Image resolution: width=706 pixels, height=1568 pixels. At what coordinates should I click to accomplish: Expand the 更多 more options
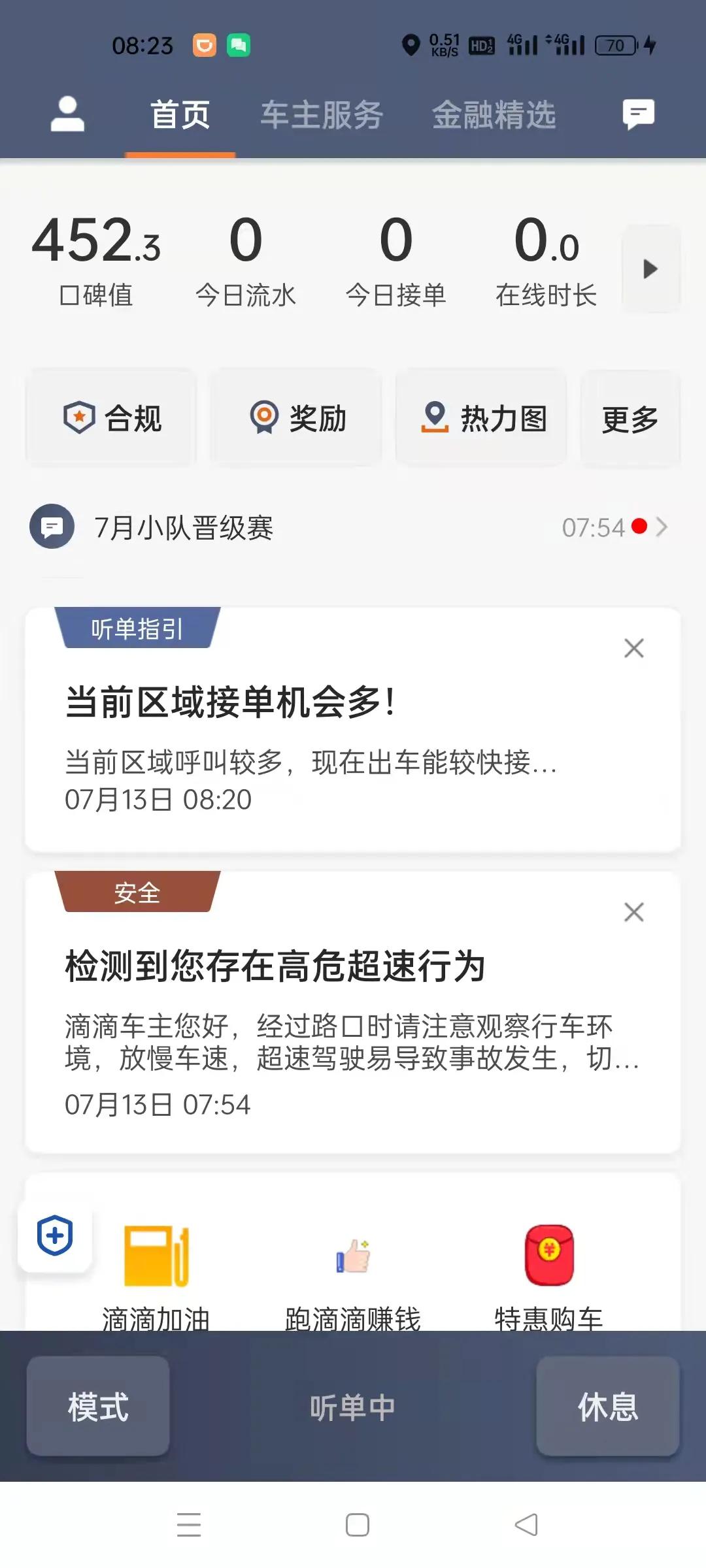coord(630,418)
